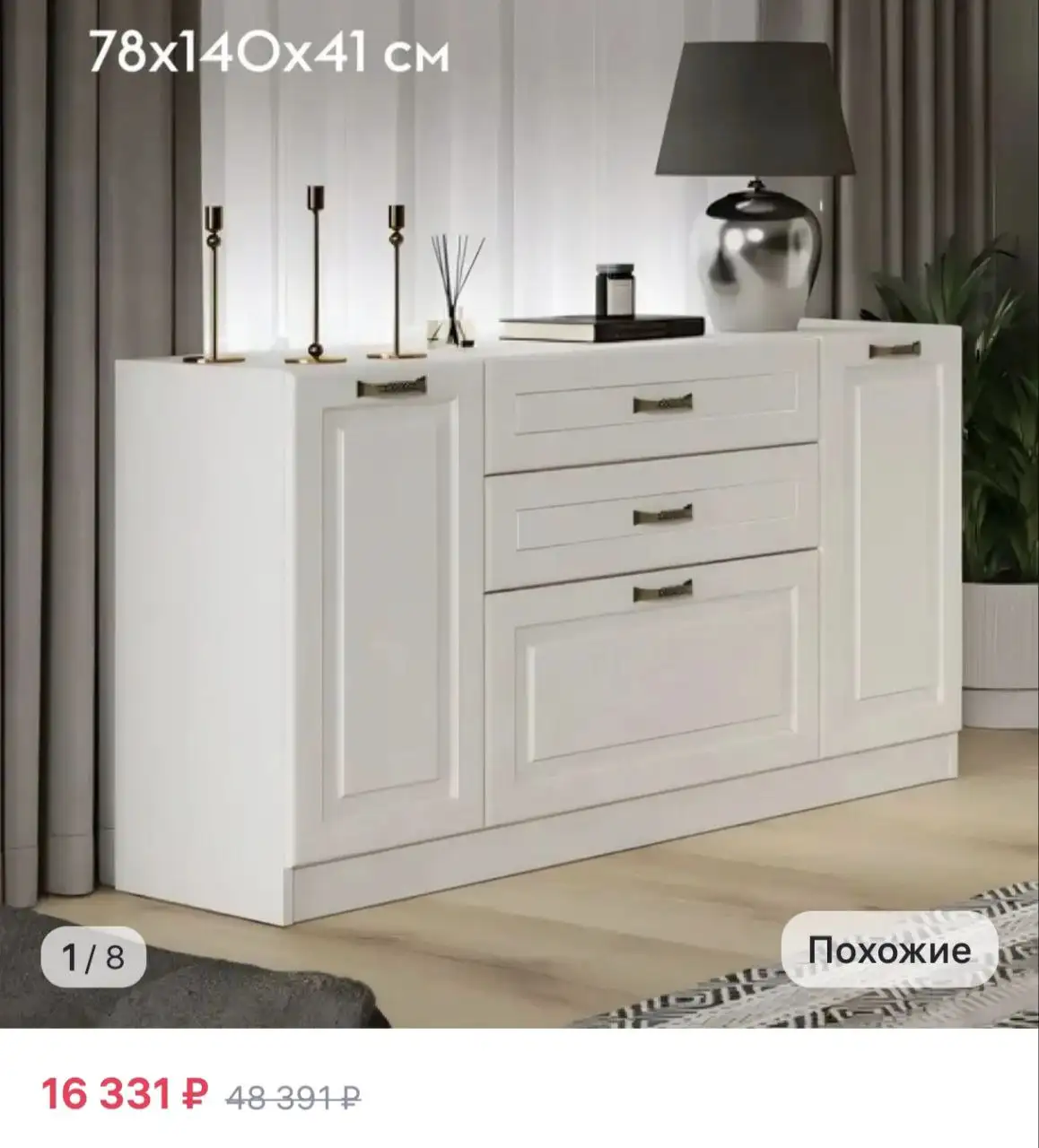The image size is (1039, 1148).
Task: Click the middle drawer handle
Action: [661, 516]
